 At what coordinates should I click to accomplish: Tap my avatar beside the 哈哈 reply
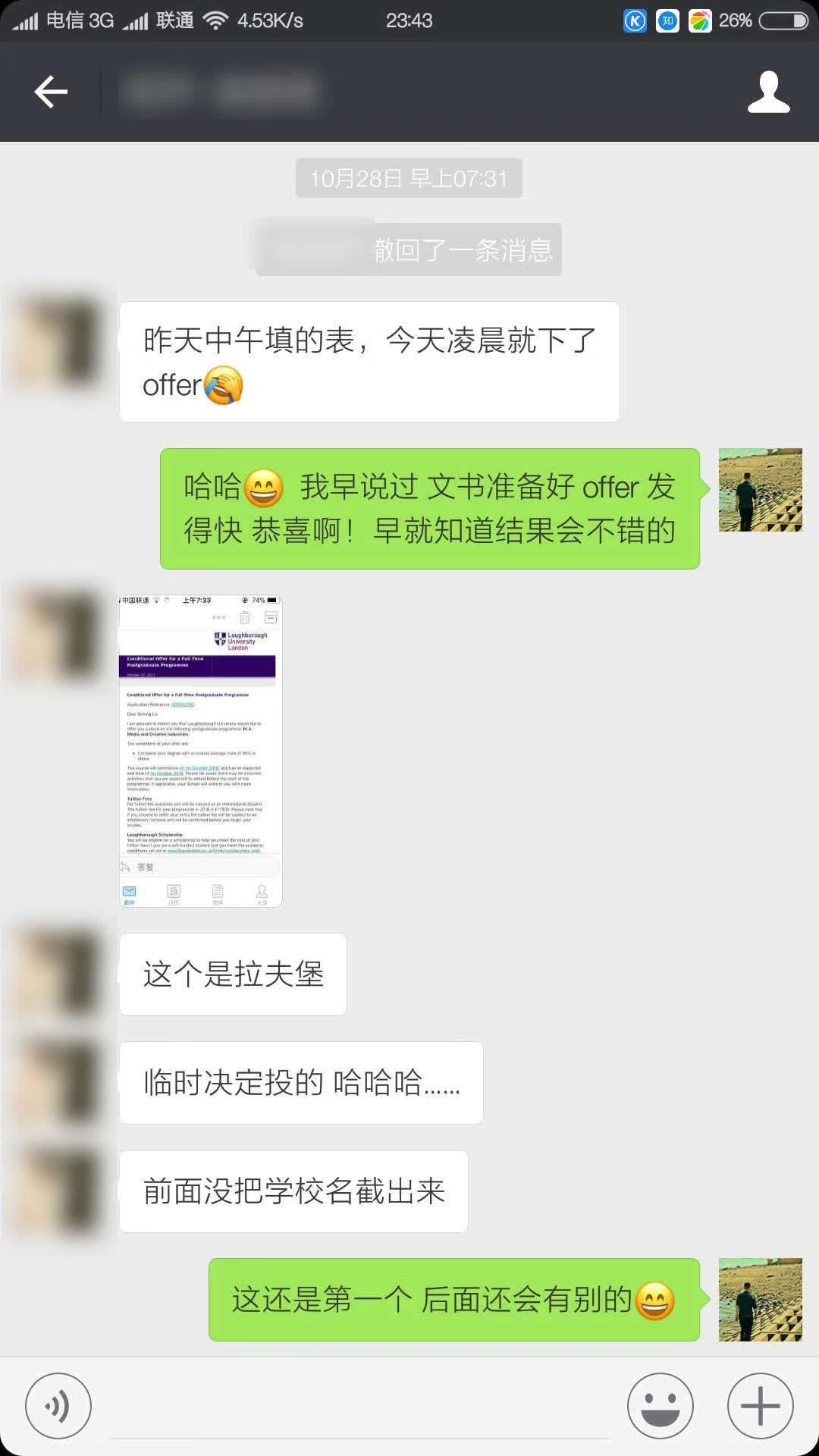pos(760,490)
